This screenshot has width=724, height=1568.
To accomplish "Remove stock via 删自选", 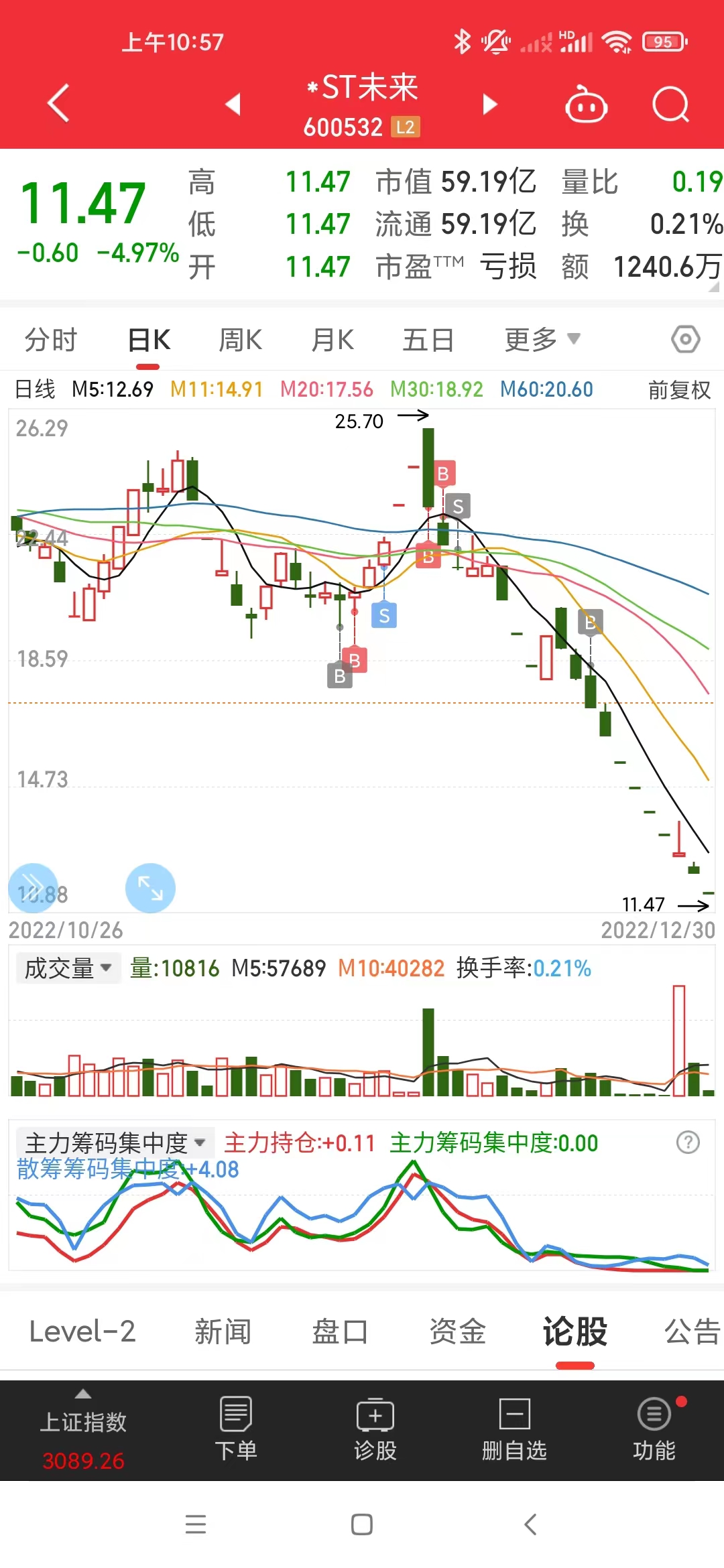I will [514, 1430].
